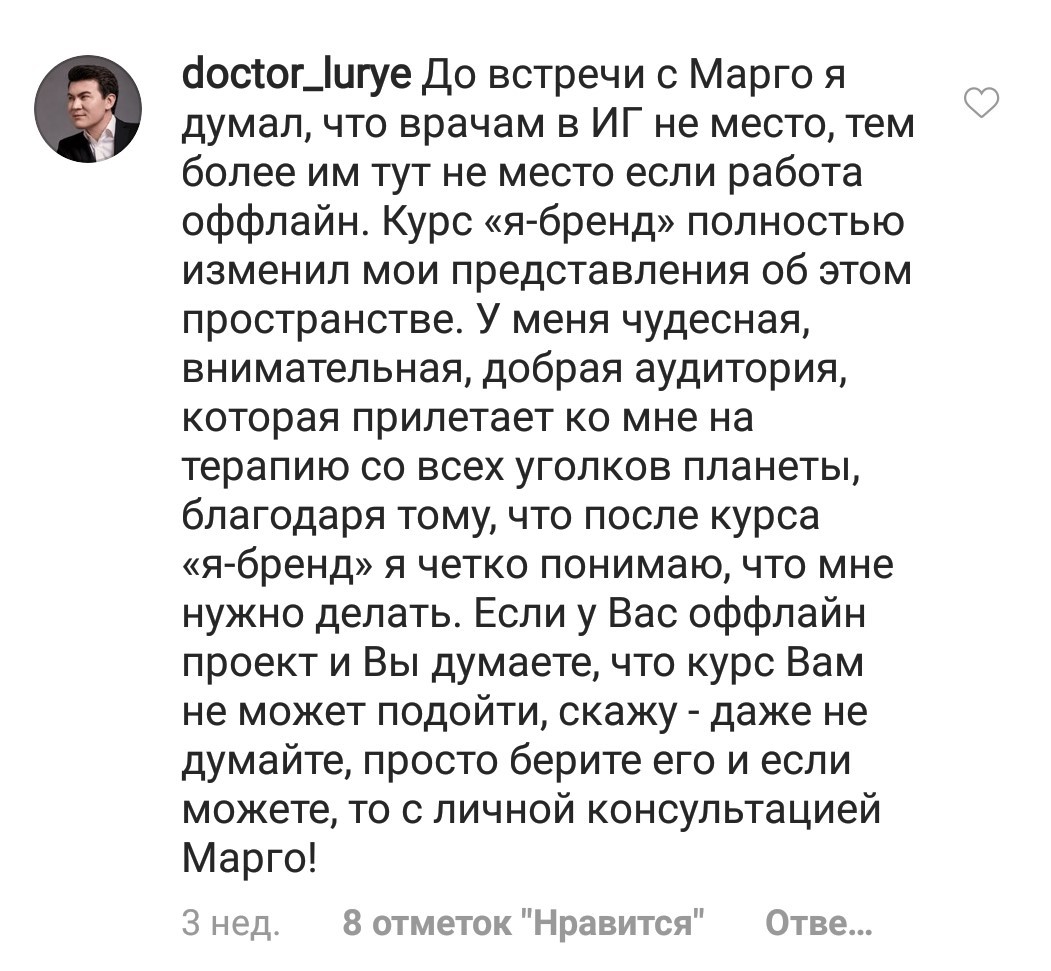
Task: Reply to doctor_lurye's comment
Action: click(x=818, y=922)
